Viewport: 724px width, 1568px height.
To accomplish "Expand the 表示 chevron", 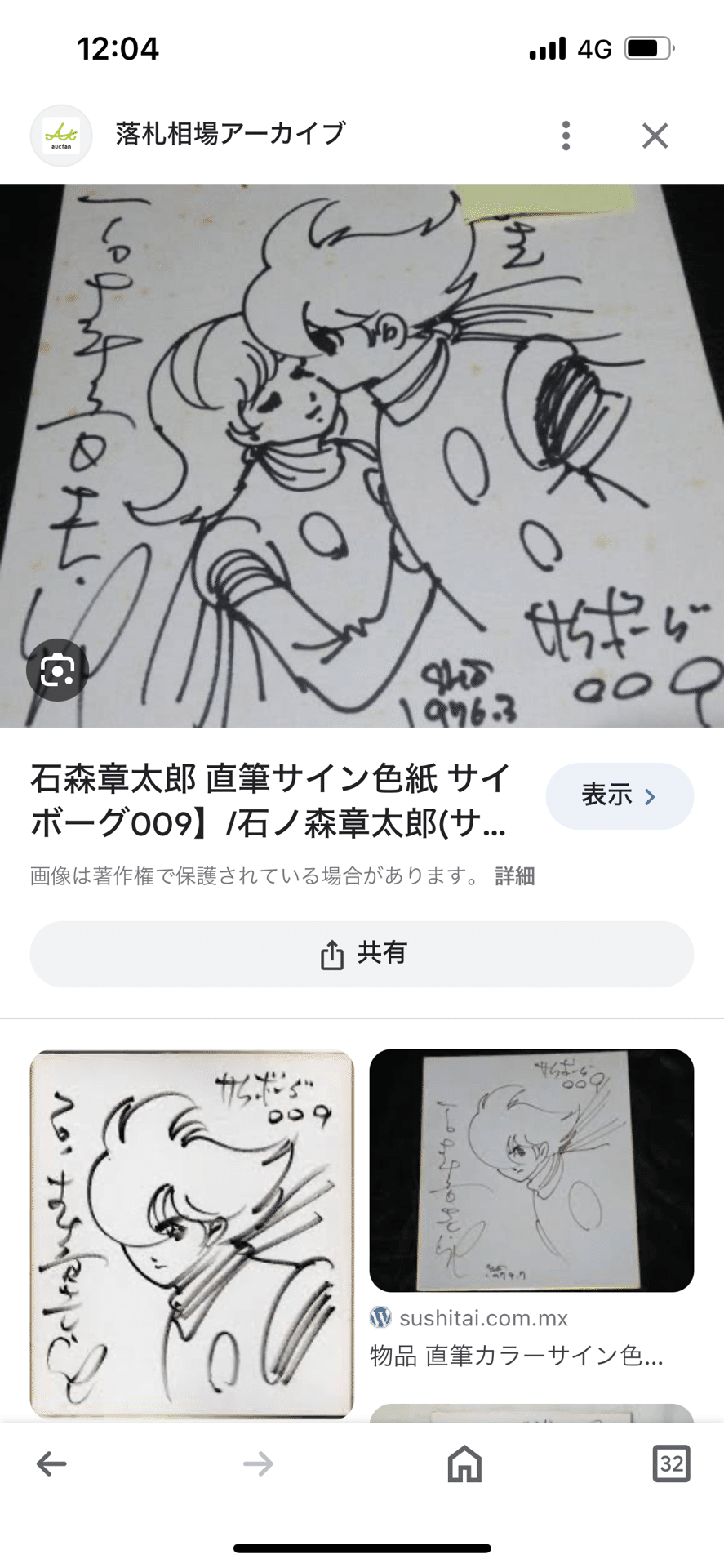I will (x=651, y=796).
